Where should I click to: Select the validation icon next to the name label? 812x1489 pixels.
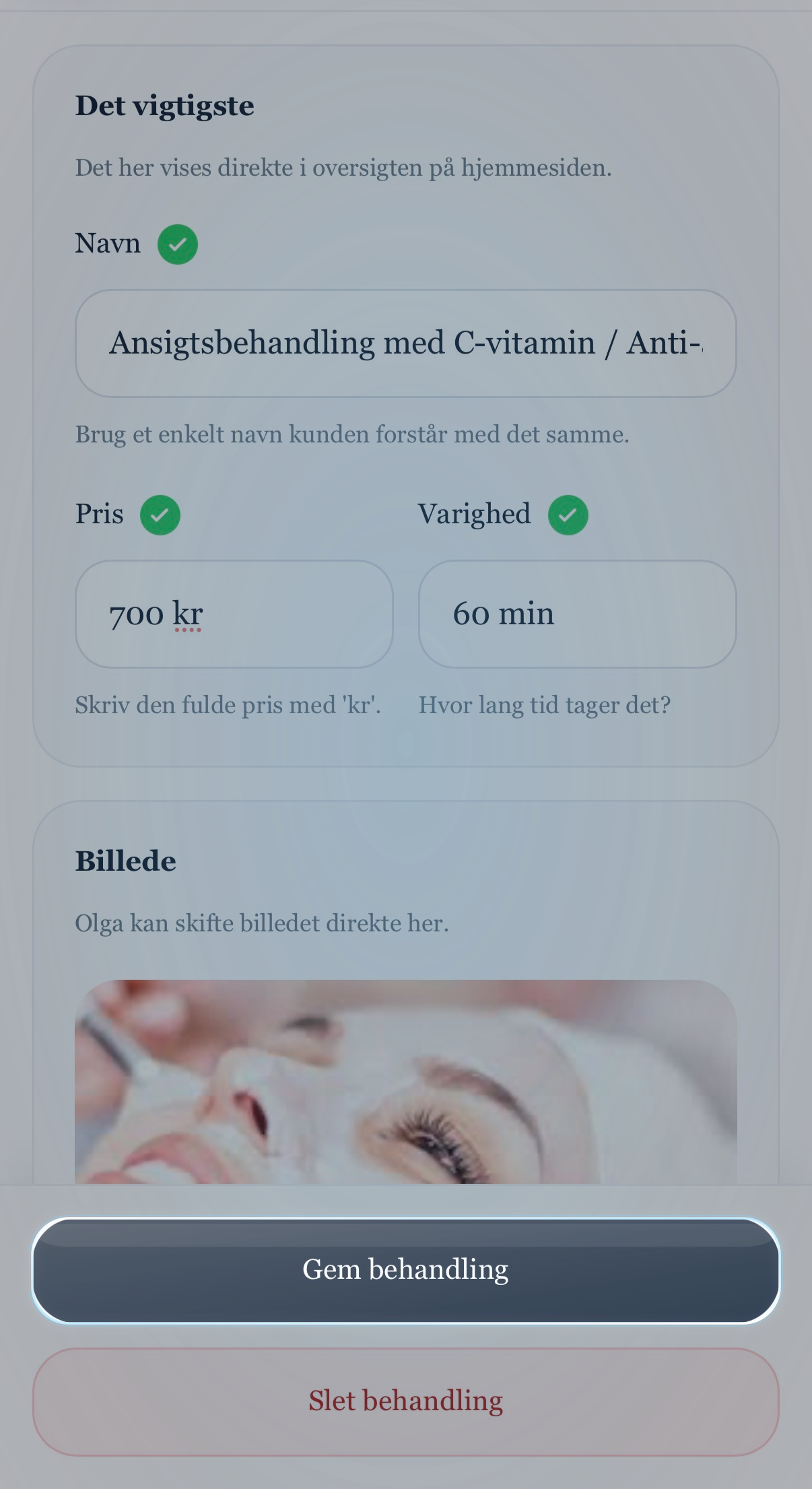click(177, 244)
